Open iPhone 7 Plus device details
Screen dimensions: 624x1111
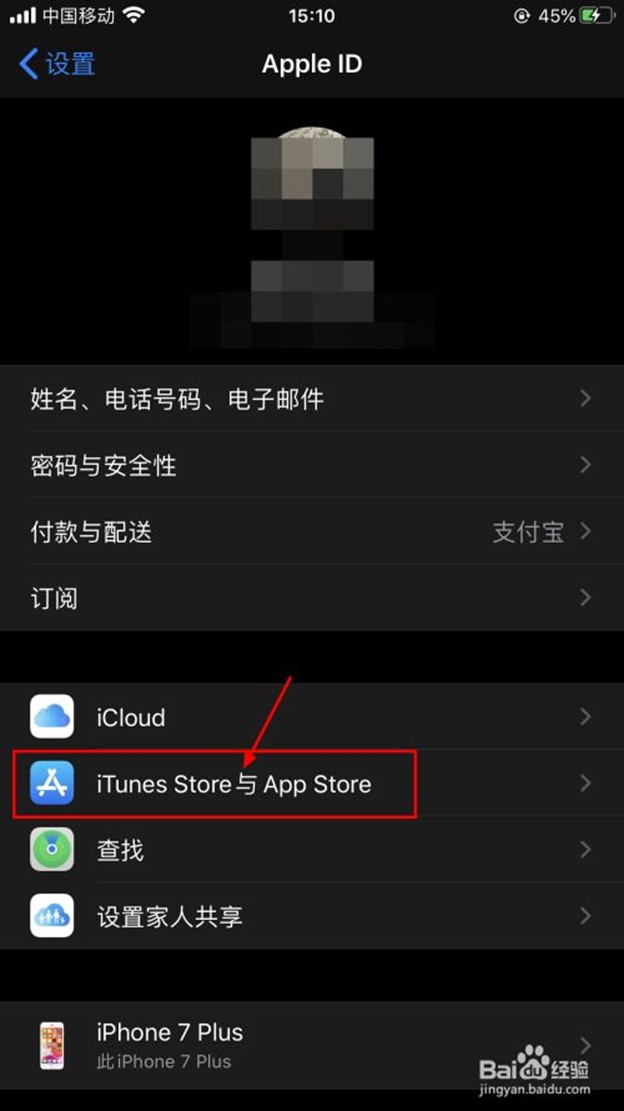[x=310, y=1044]
